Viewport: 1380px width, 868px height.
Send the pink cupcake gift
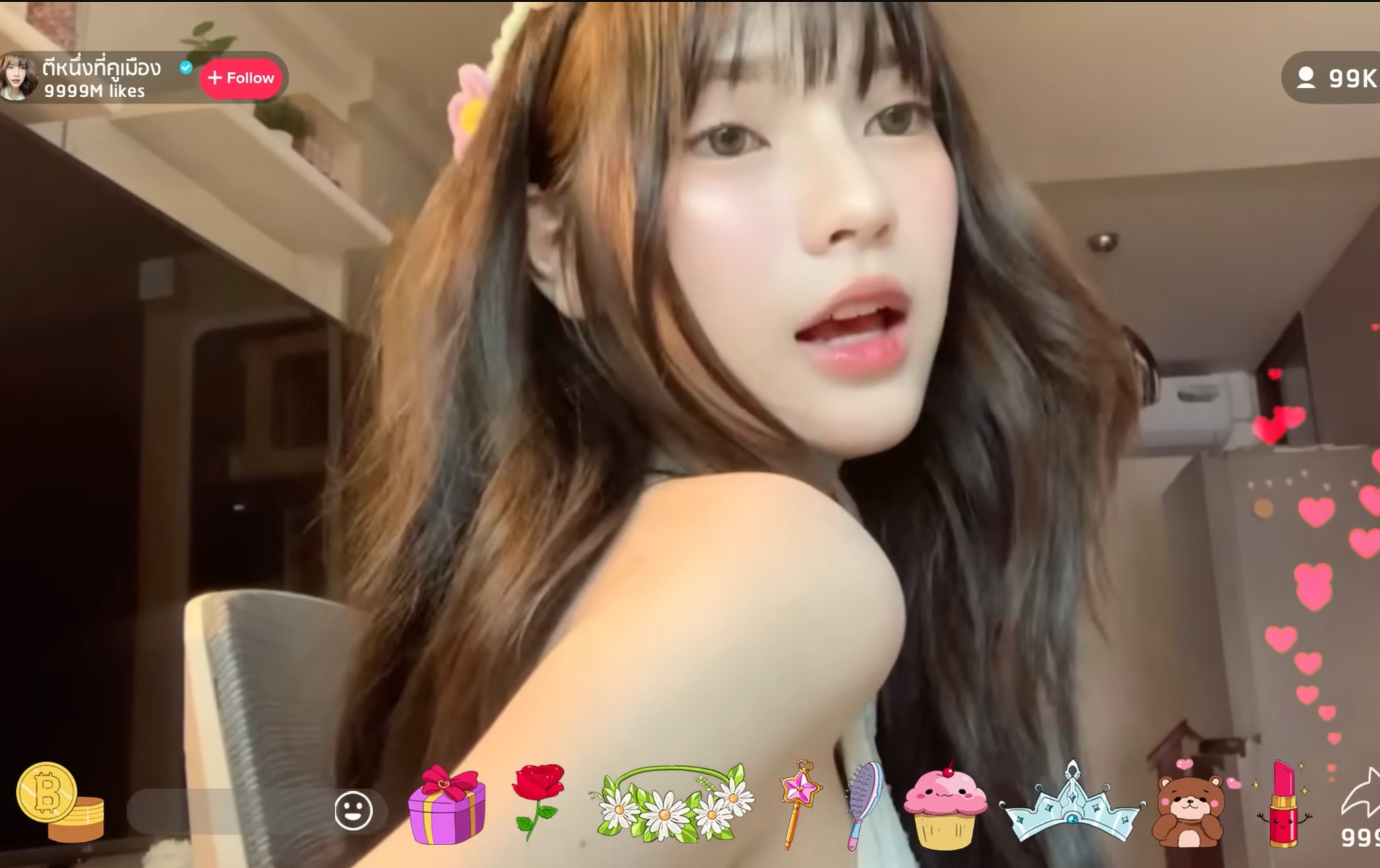[944, 805]
